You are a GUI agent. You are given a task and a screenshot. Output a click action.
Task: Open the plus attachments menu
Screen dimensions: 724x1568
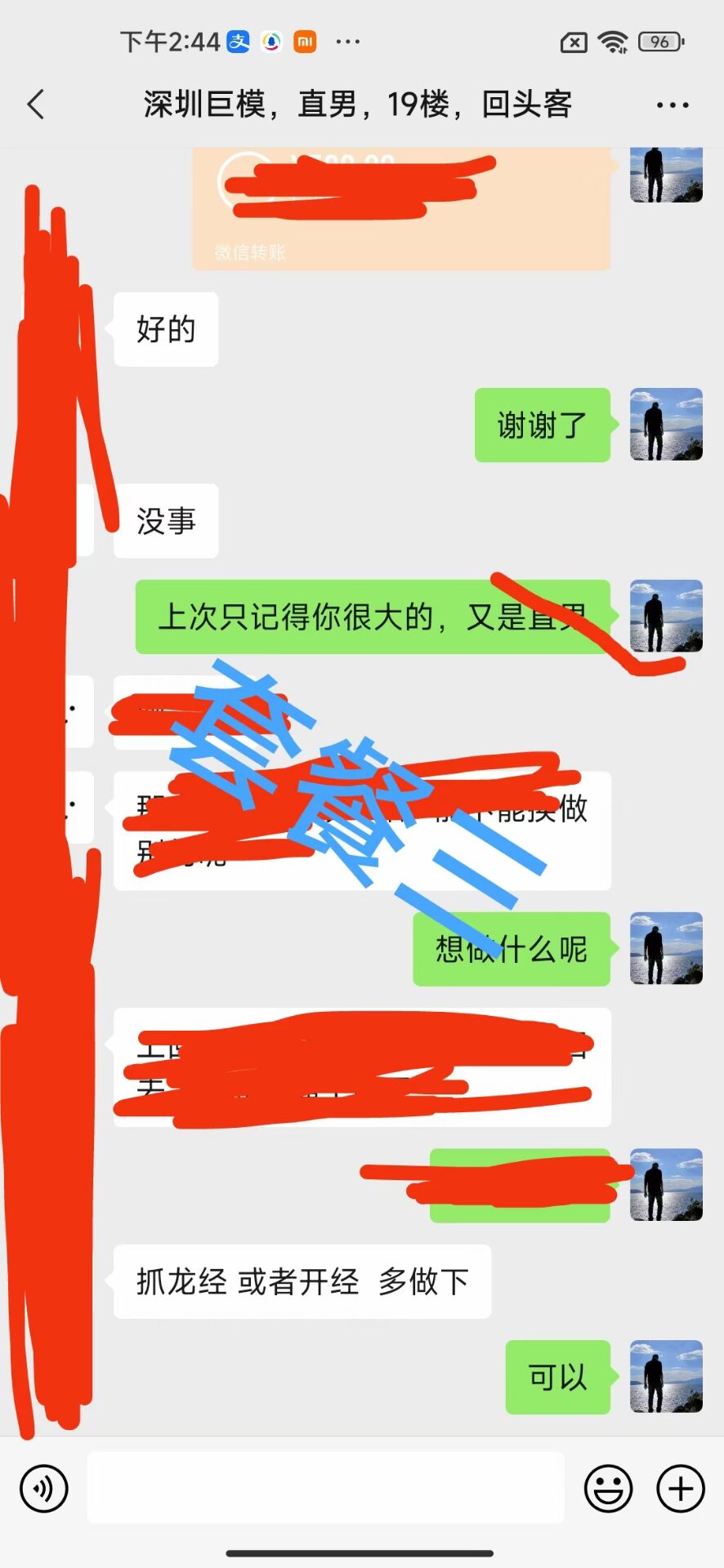681,1489
